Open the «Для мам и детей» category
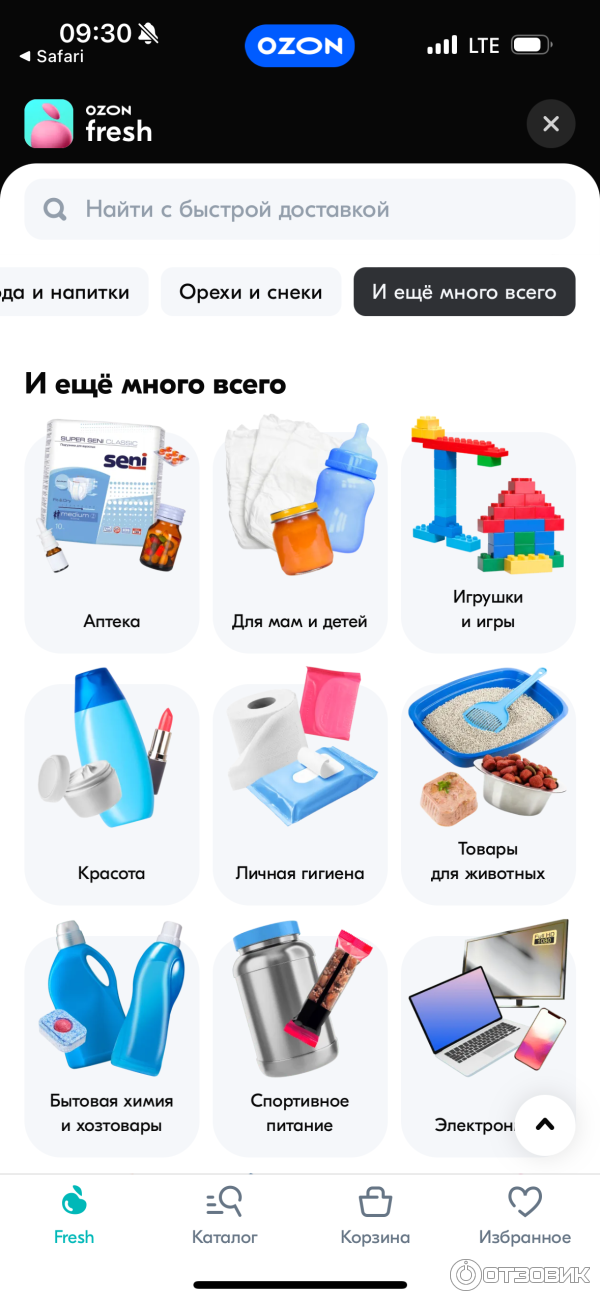The height and width of the screenshot is (1301, 600). pos(300,540)
